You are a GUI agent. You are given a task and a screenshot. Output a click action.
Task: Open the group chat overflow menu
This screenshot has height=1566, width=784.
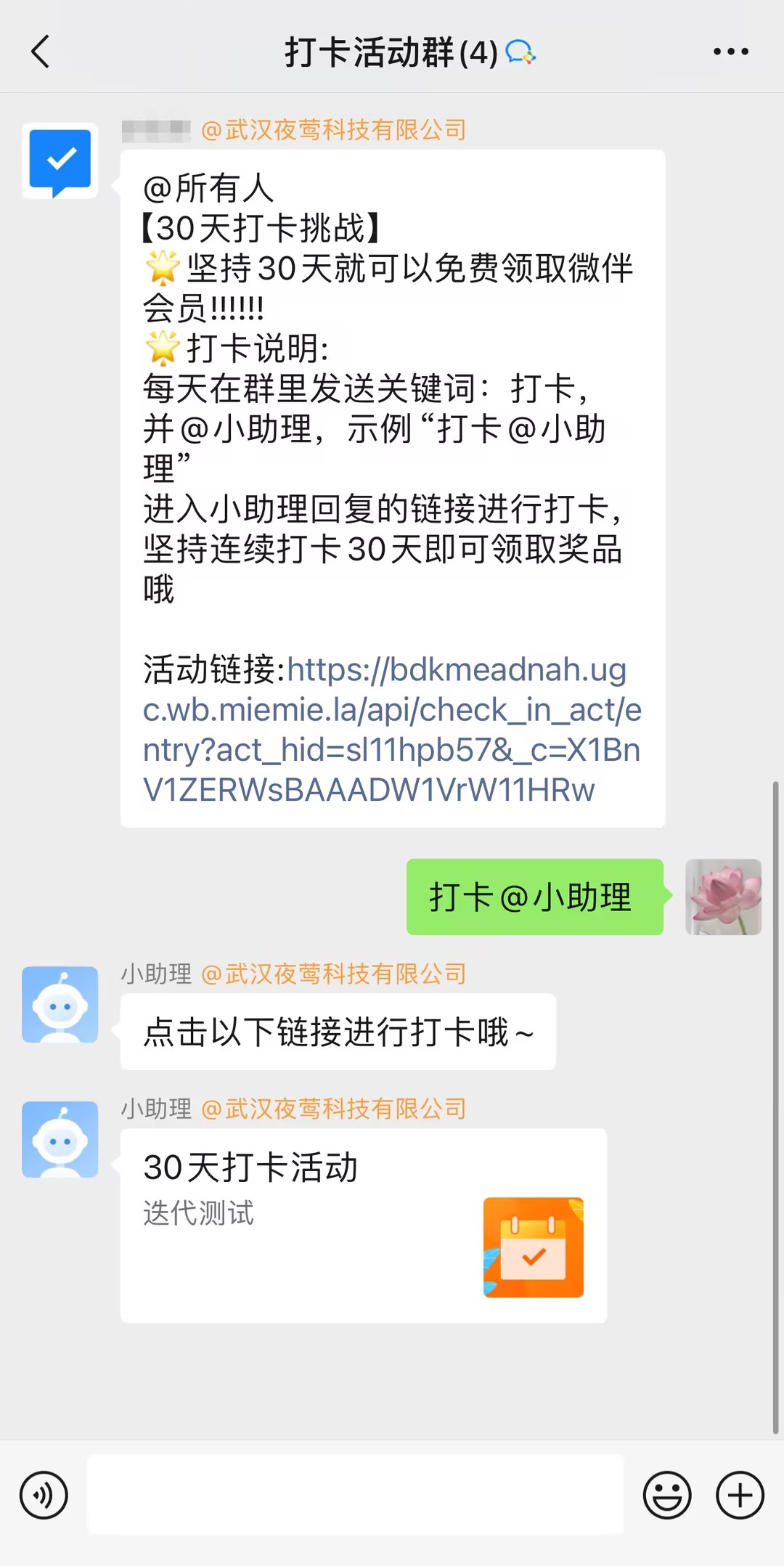(730, 52)
